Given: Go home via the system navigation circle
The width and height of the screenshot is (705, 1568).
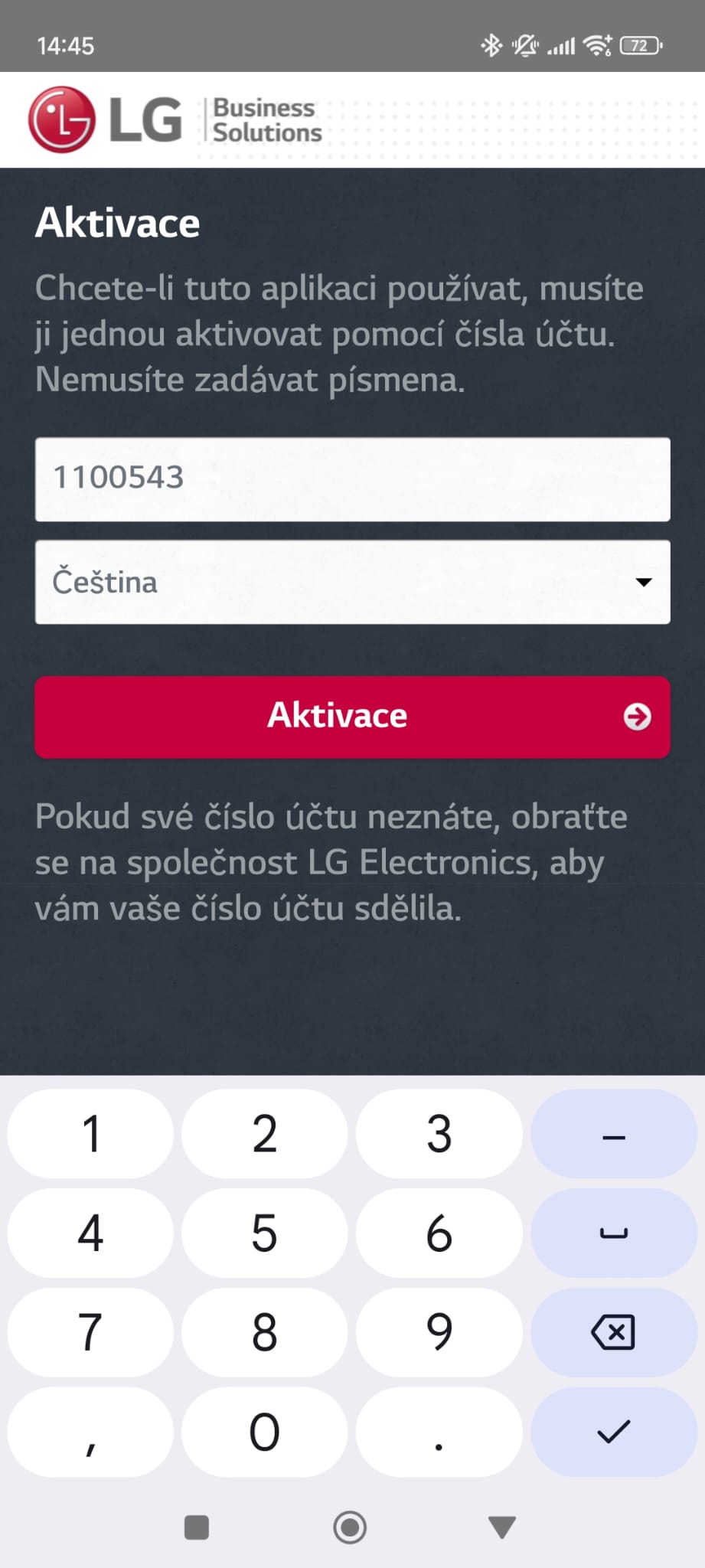Looking at the screenshot, I should pos(350,1527).
